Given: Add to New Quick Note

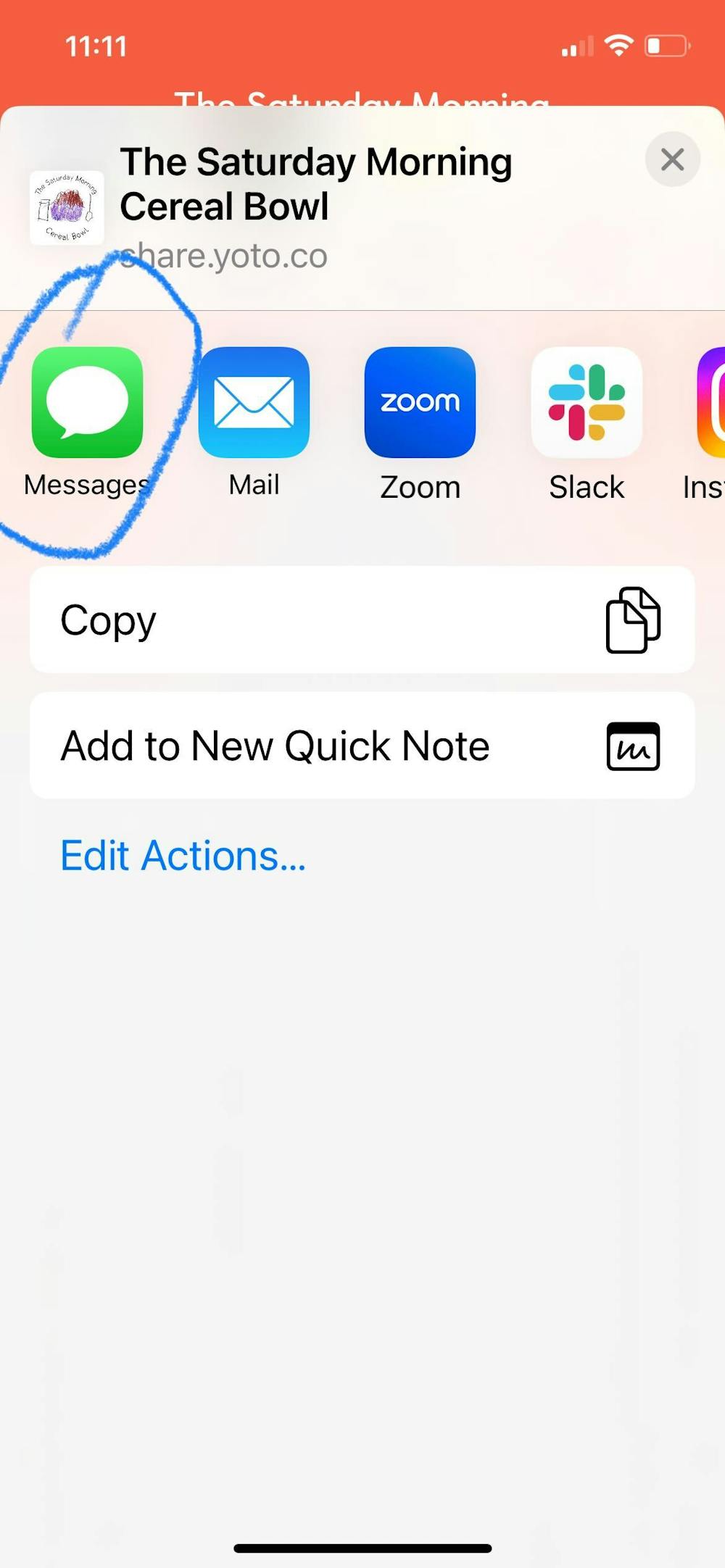Looking at the screenshot, I should (x=362, y=746).
